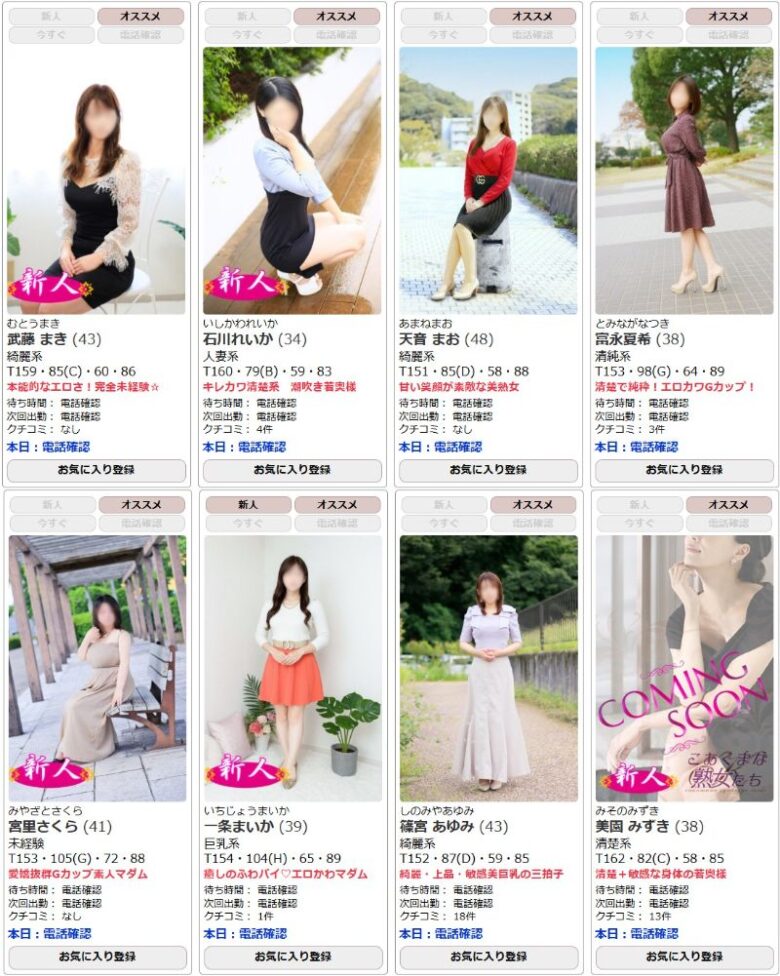Open 美園みずき's coming soon card
Viewport: 780px width, 976px height.
pyautogui.click(x=684, y=668)
